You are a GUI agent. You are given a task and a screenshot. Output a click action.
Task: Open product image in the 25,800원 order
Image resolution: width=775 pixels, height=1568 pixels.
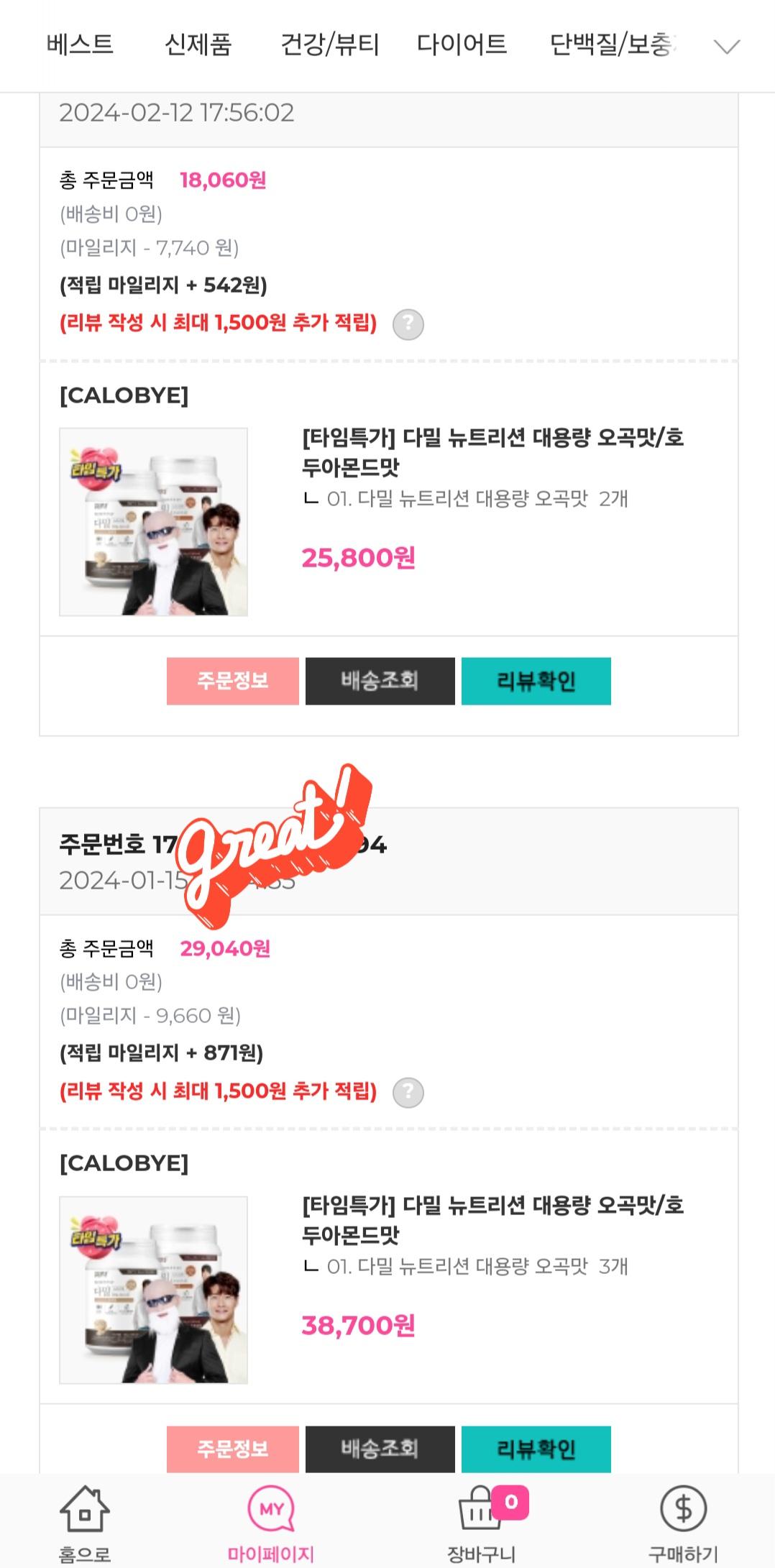pos(154,522)
